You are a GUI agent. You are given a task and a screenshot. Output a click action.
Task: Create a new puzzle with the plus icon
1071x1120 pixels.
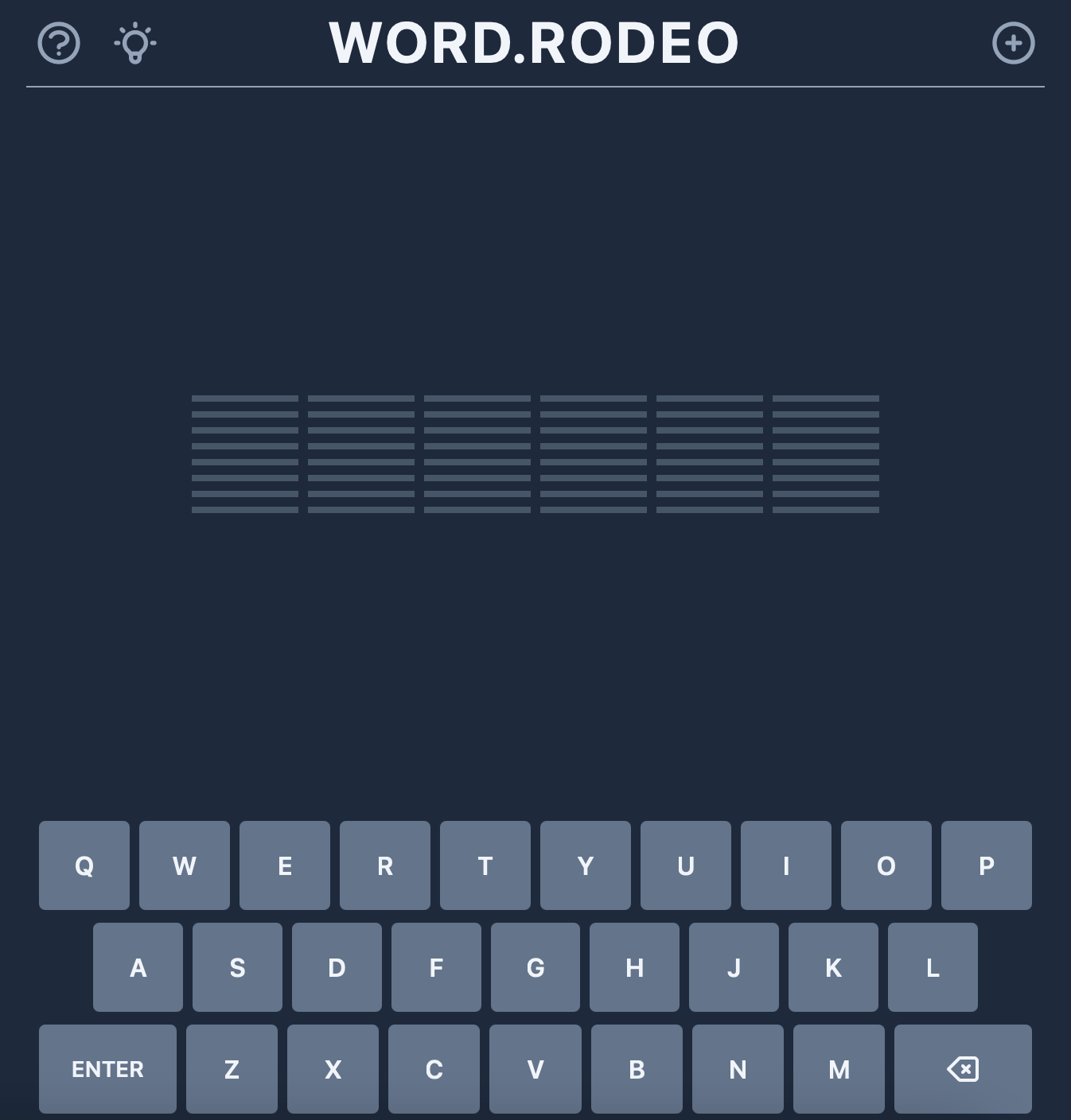1013,43
